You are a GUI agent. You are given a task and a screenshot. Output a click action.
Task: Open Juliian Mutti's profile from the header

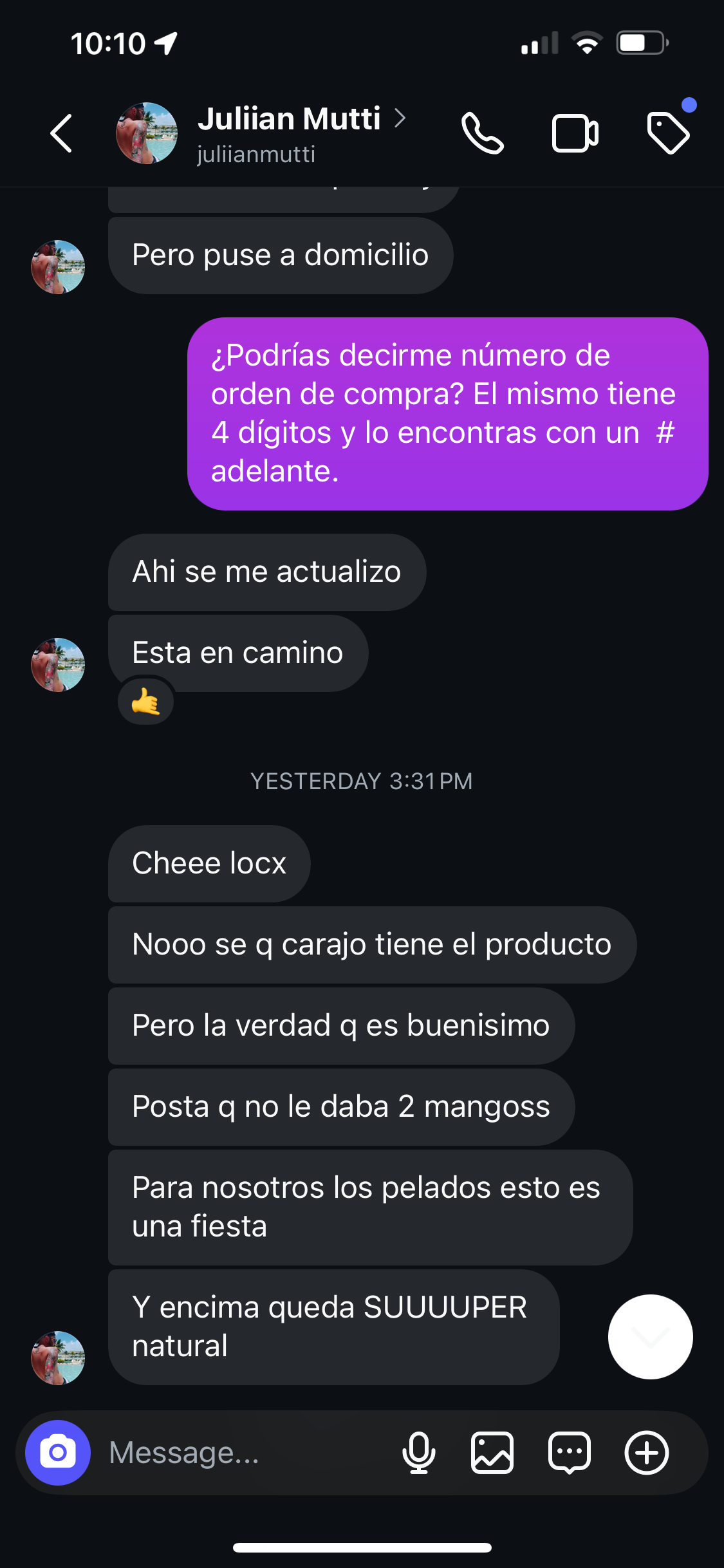[288, 133]
